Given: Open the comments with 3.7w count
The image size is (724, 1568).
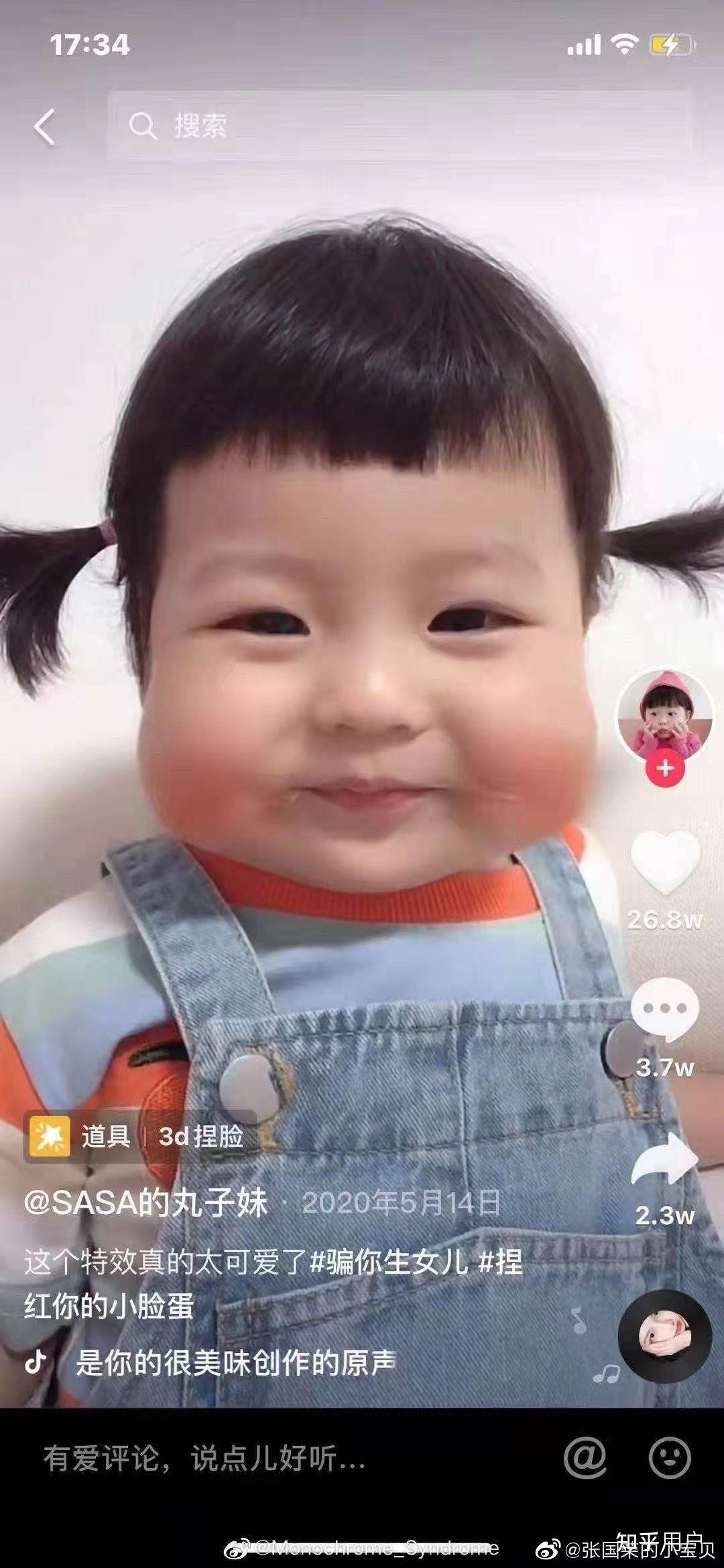Looking at the screenshot, I should click(664, 1008).
